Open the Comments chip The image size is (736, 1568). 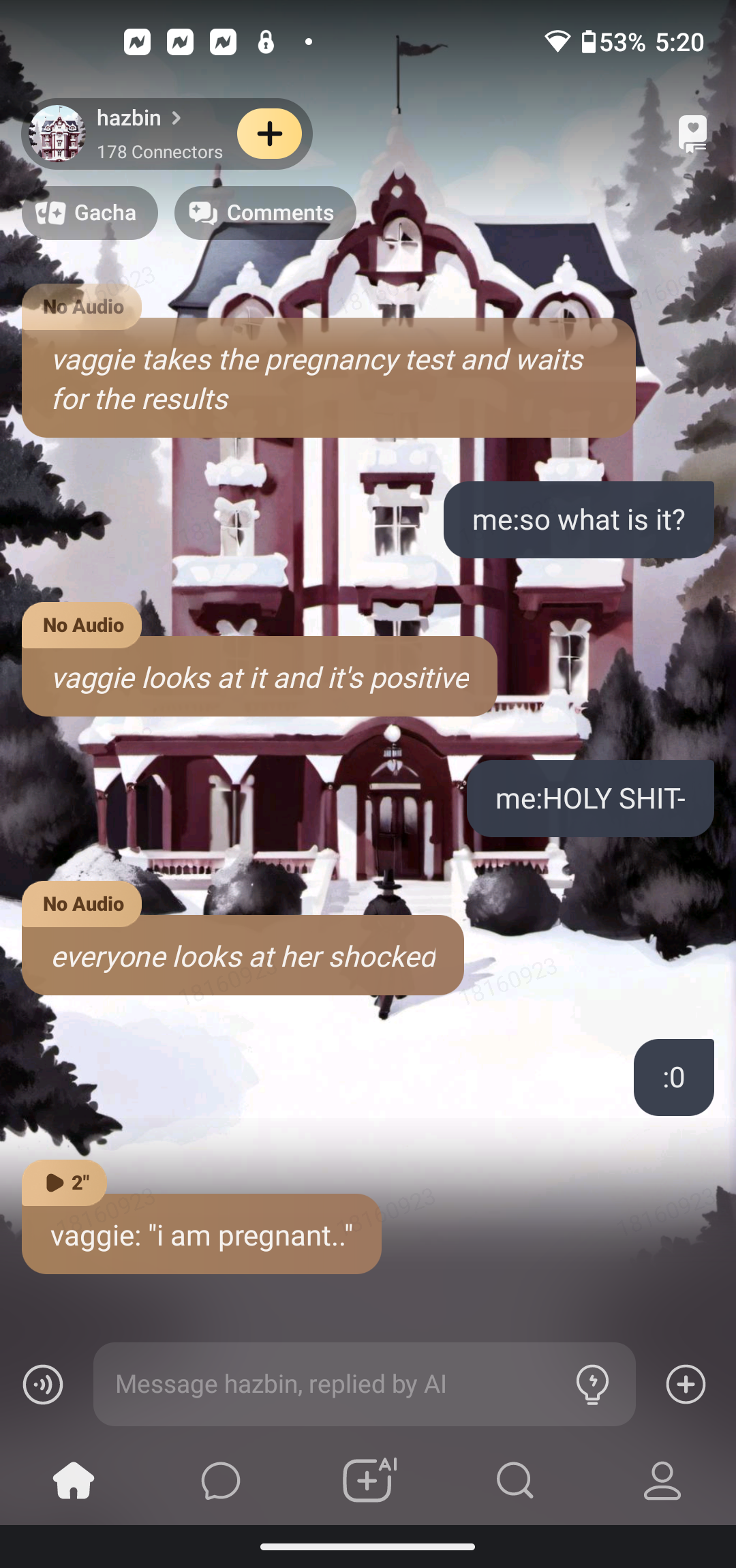coord(265,213)
